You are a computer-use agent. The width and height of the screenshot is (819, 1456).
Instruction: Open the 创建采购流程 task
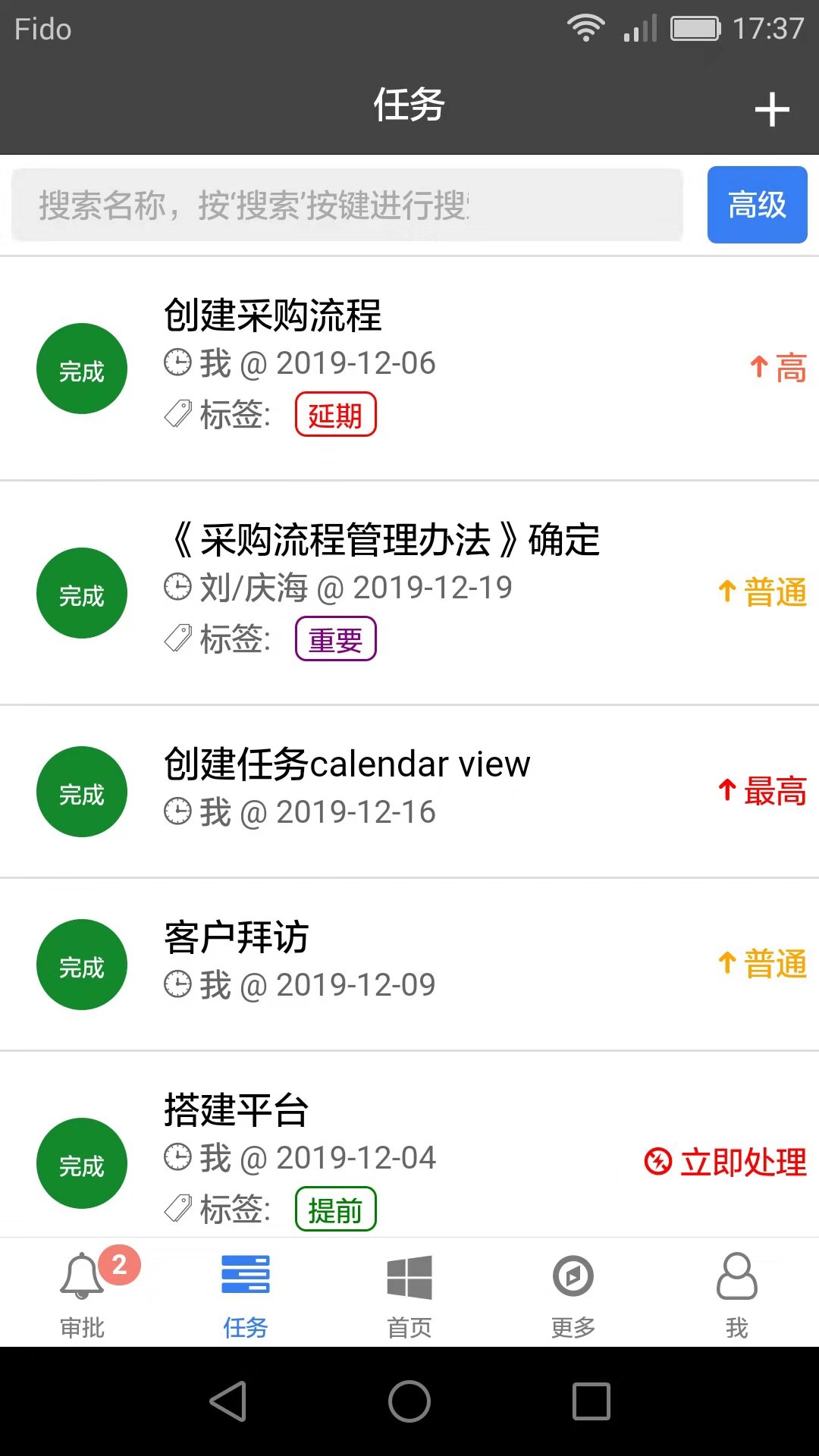tap(409, 369)
